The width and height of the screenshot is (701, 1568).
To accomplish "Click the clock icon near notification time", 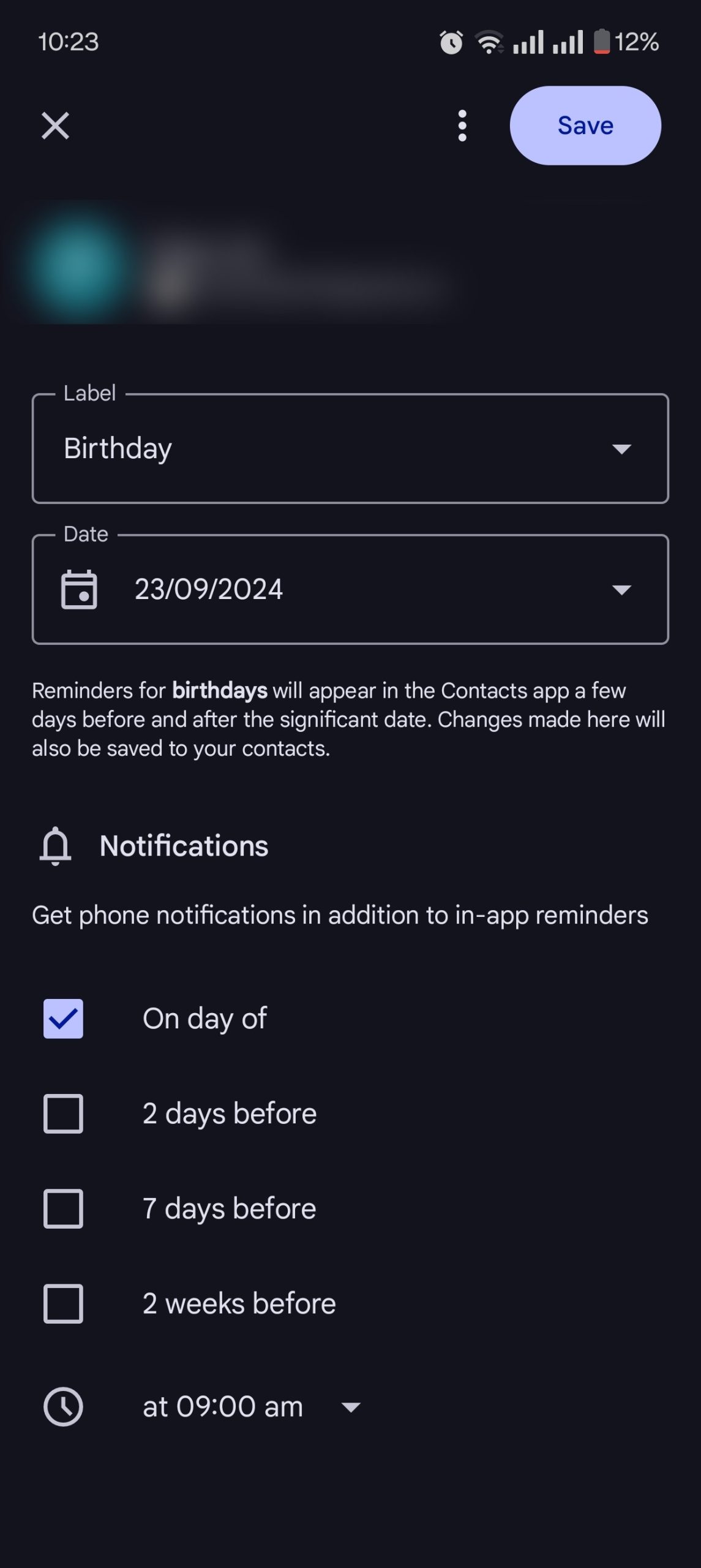I will pyautogui.click(x=63, y=1406).
